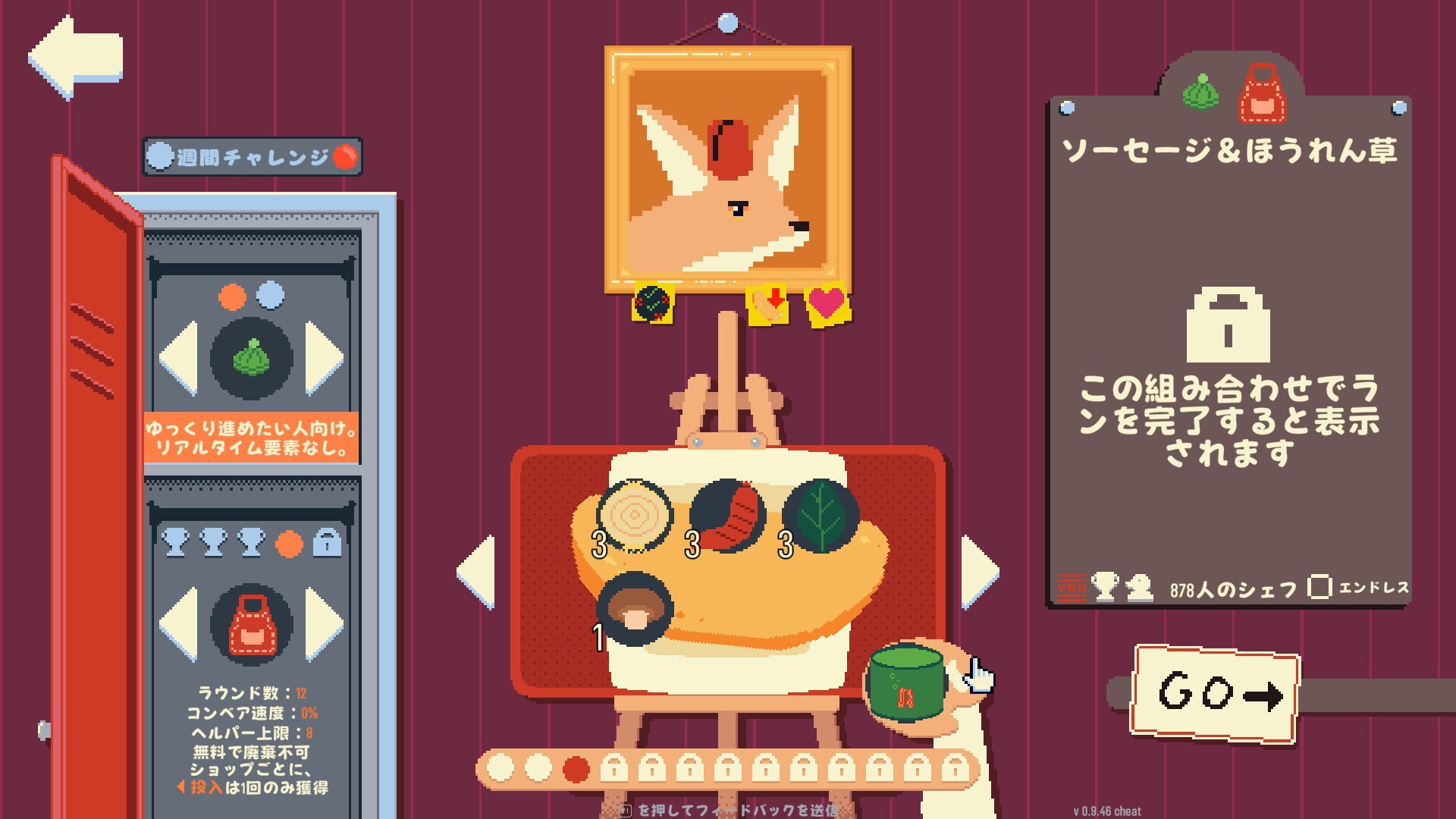Viewport: 1456px width, 819px height.
Task: Start the run with Go
Action: point(1216,692)
